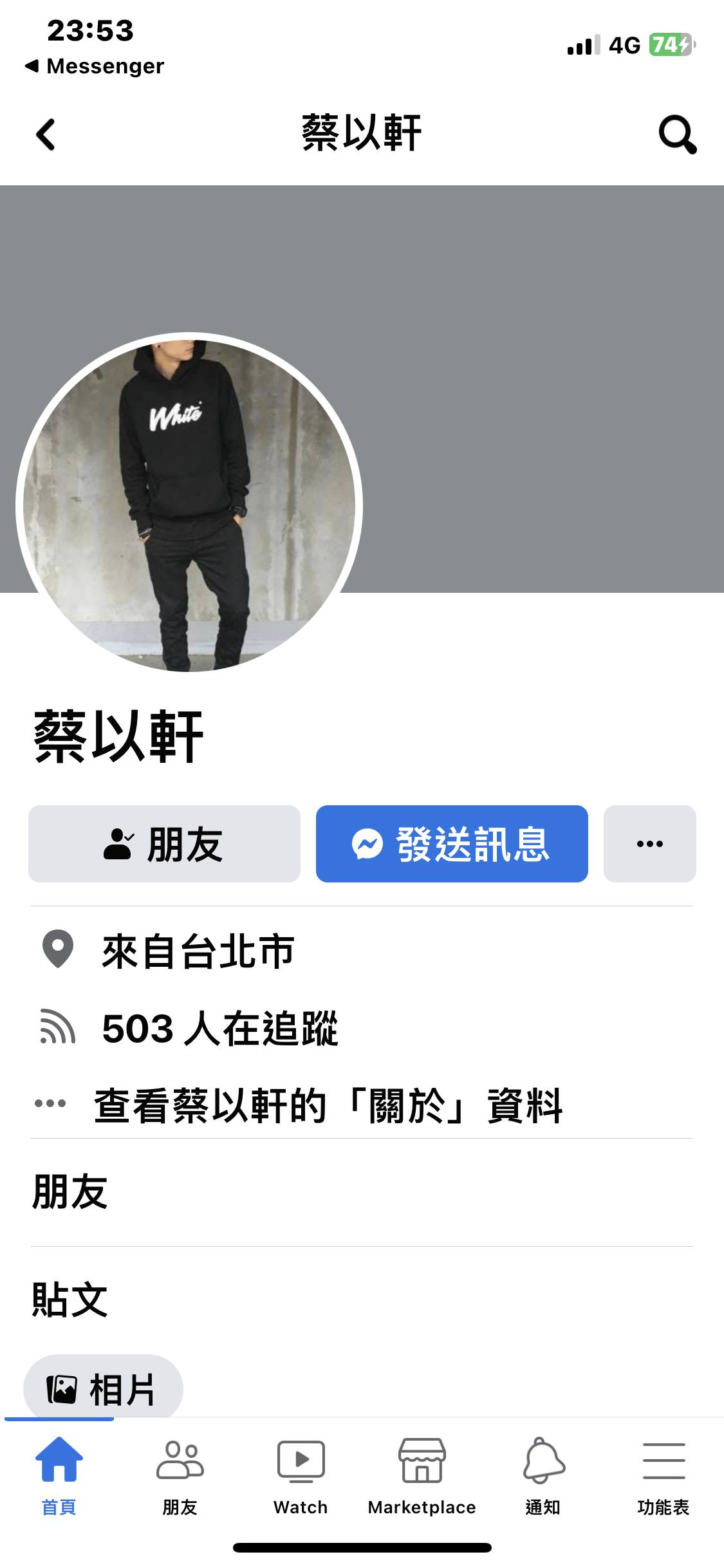
Task: Switch to the 首頁 home tab
Action: [59, 1474]
